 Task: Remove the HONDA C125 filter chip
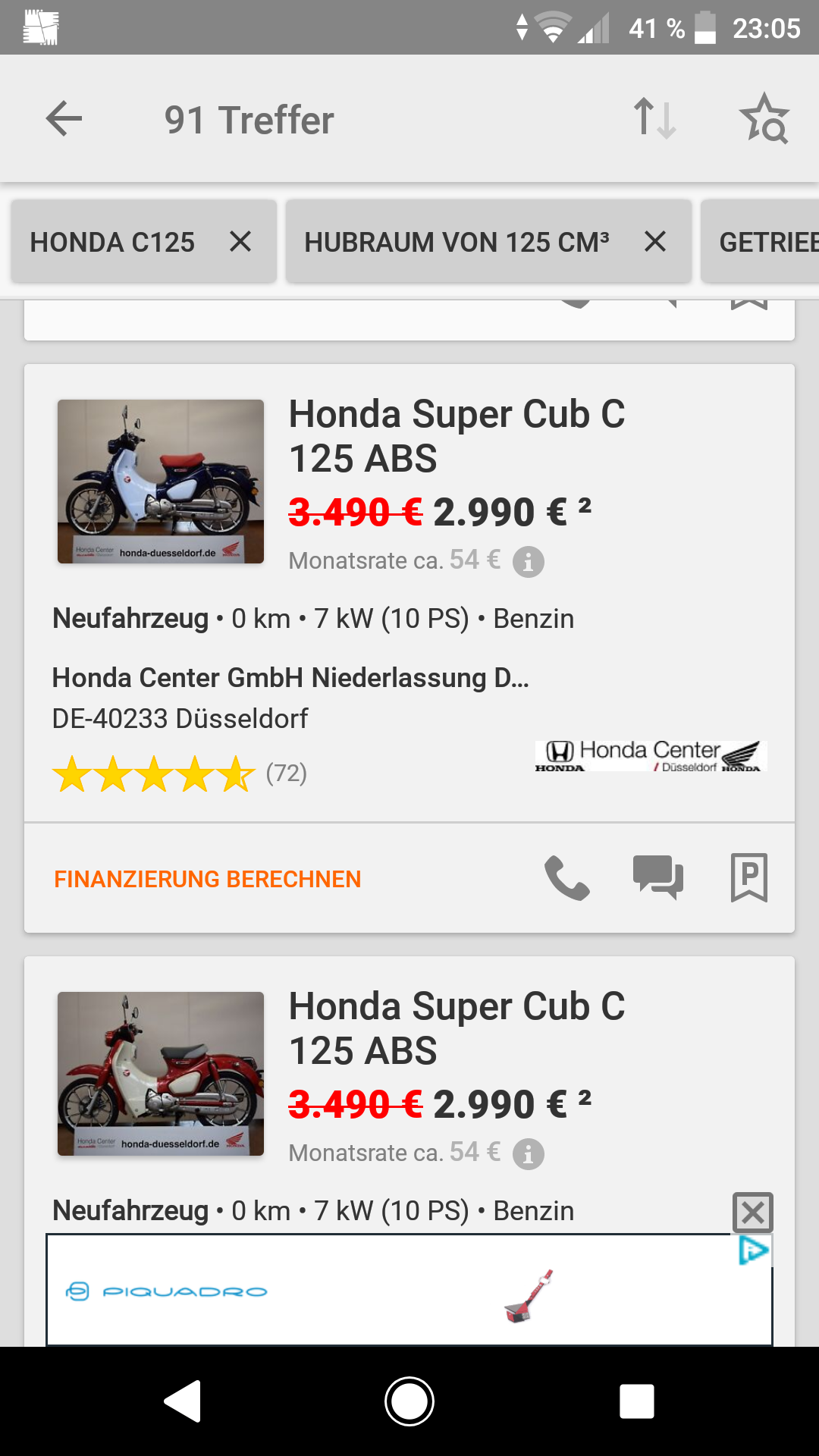pos(240,242)
